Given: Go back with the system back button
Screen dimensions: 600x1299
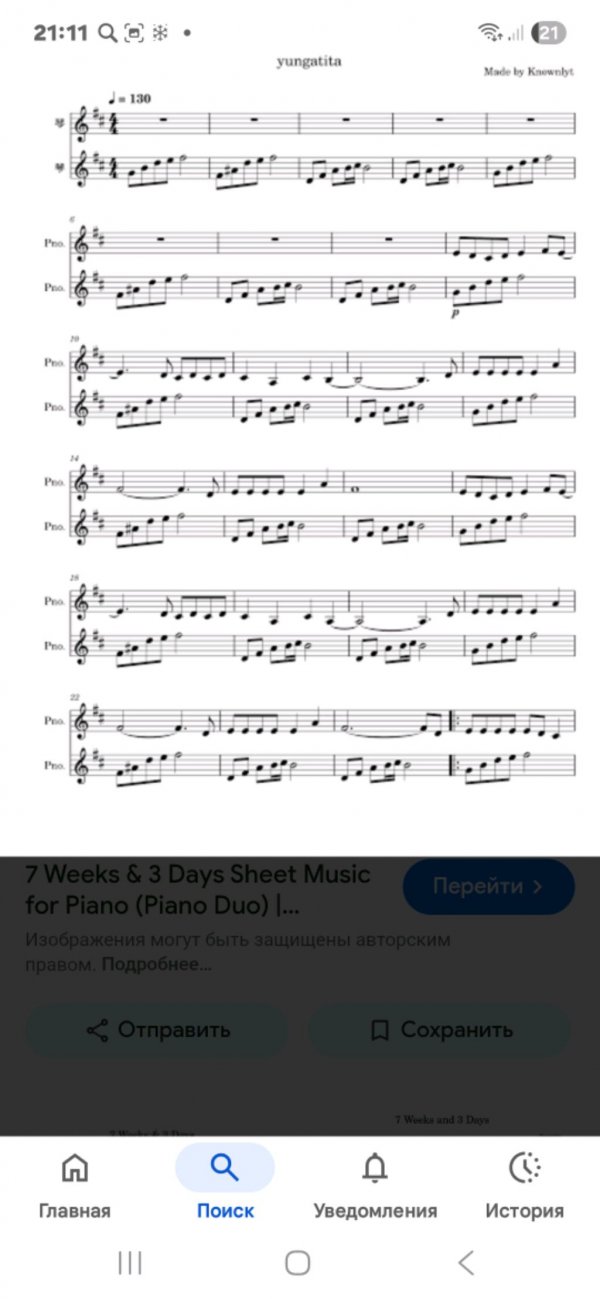Looking at the screenshot, I should [x=466, y=1263].
